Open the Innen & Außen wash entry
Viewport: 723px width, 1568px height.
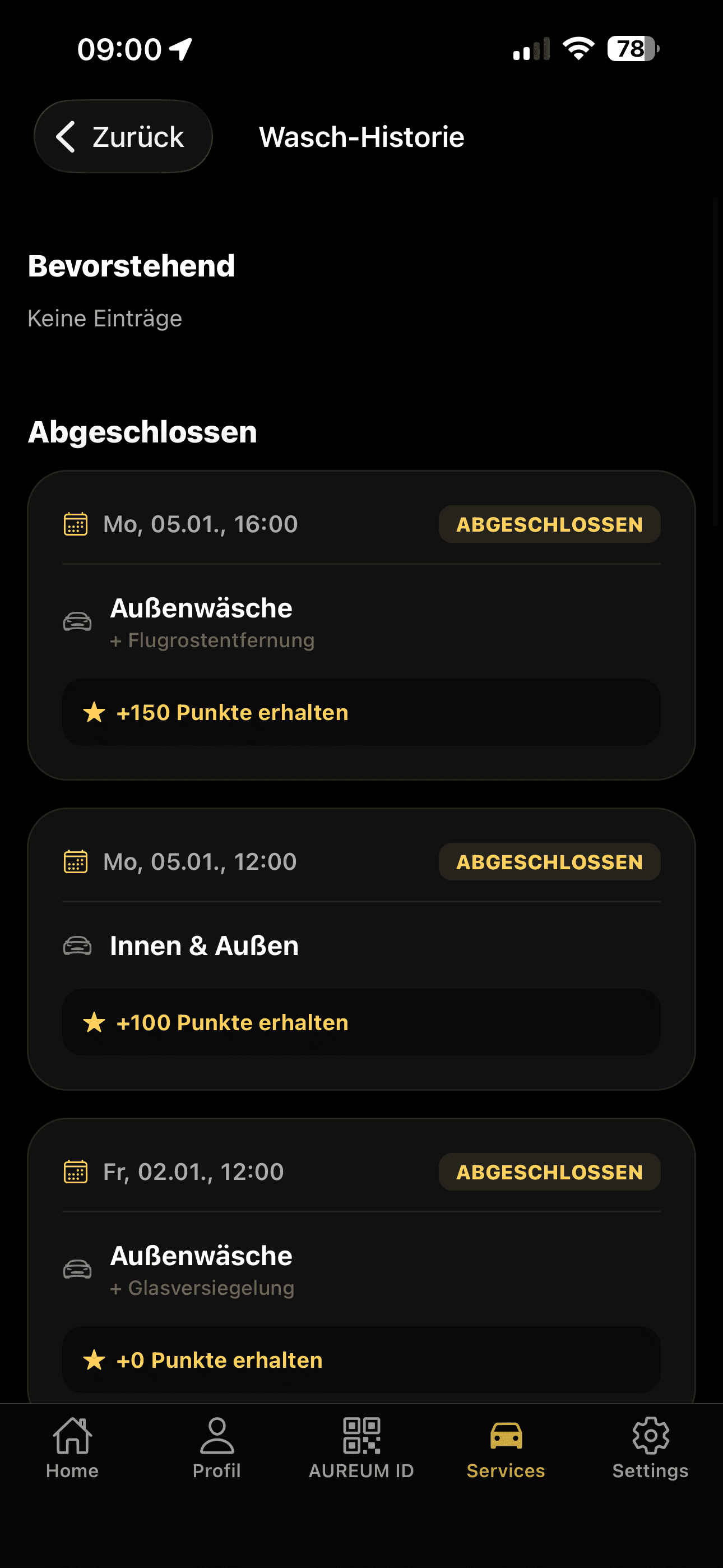[x=361, y=949]
